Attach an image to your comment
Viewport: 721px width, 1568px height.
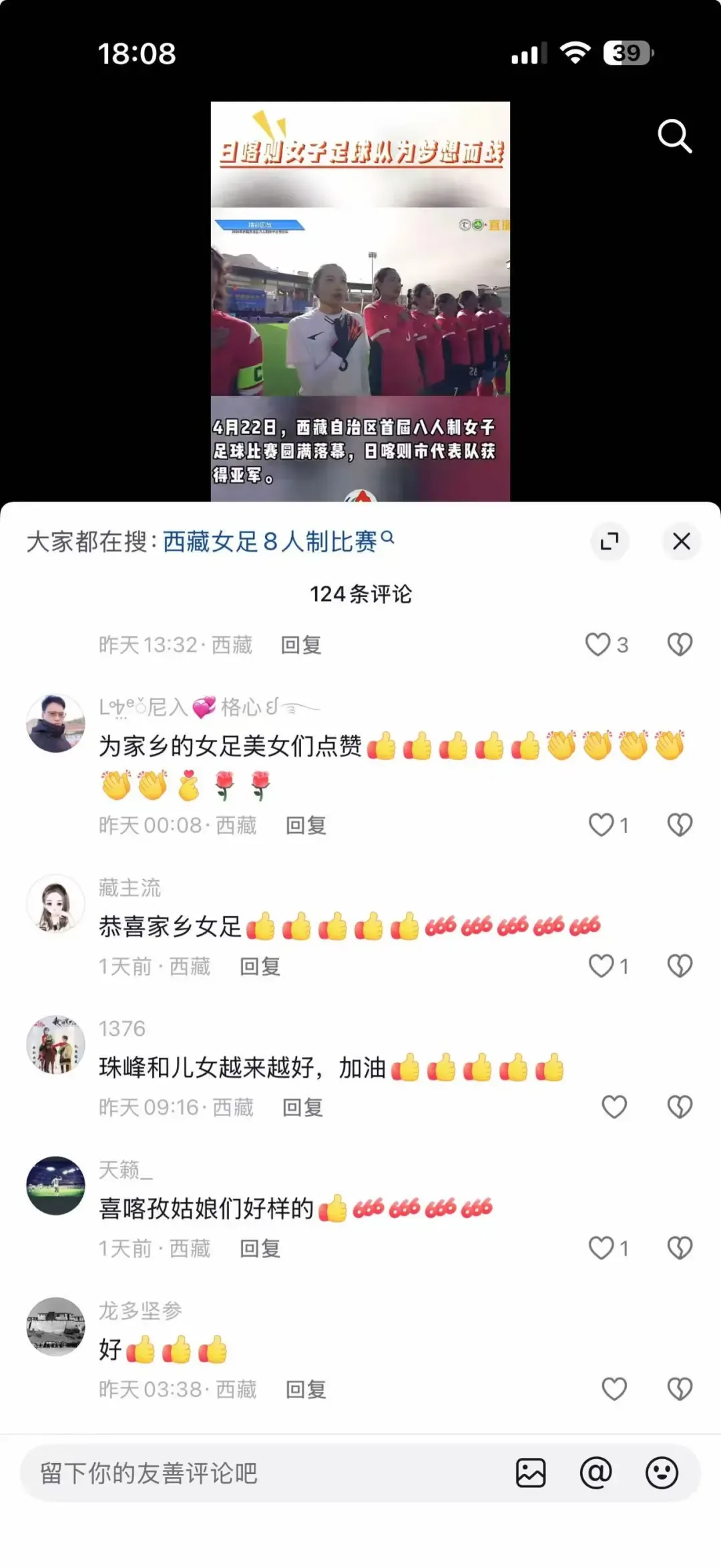[531, 1473]
